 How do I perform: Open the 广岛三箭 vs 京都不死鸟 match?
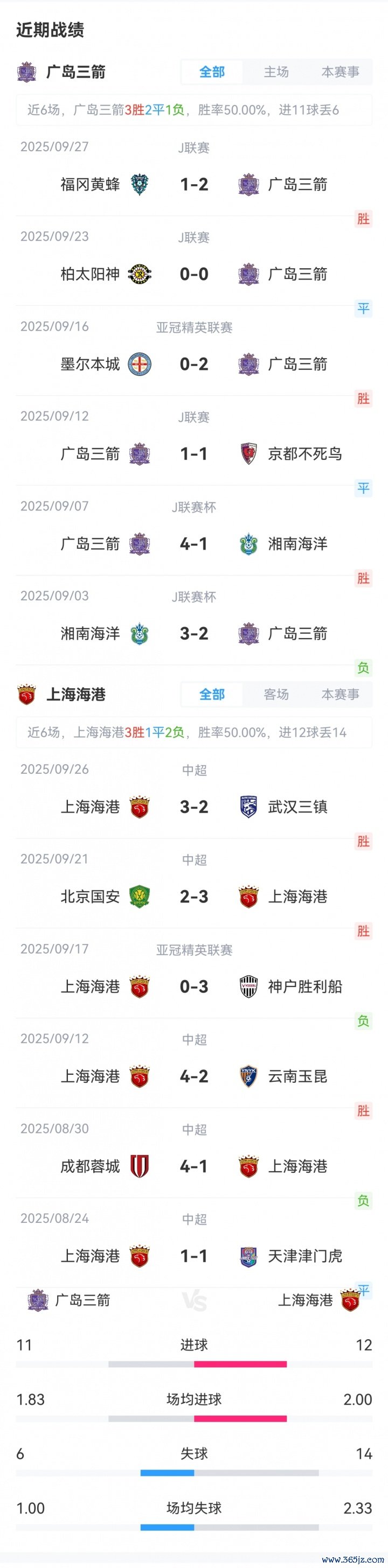pos(193,454)
